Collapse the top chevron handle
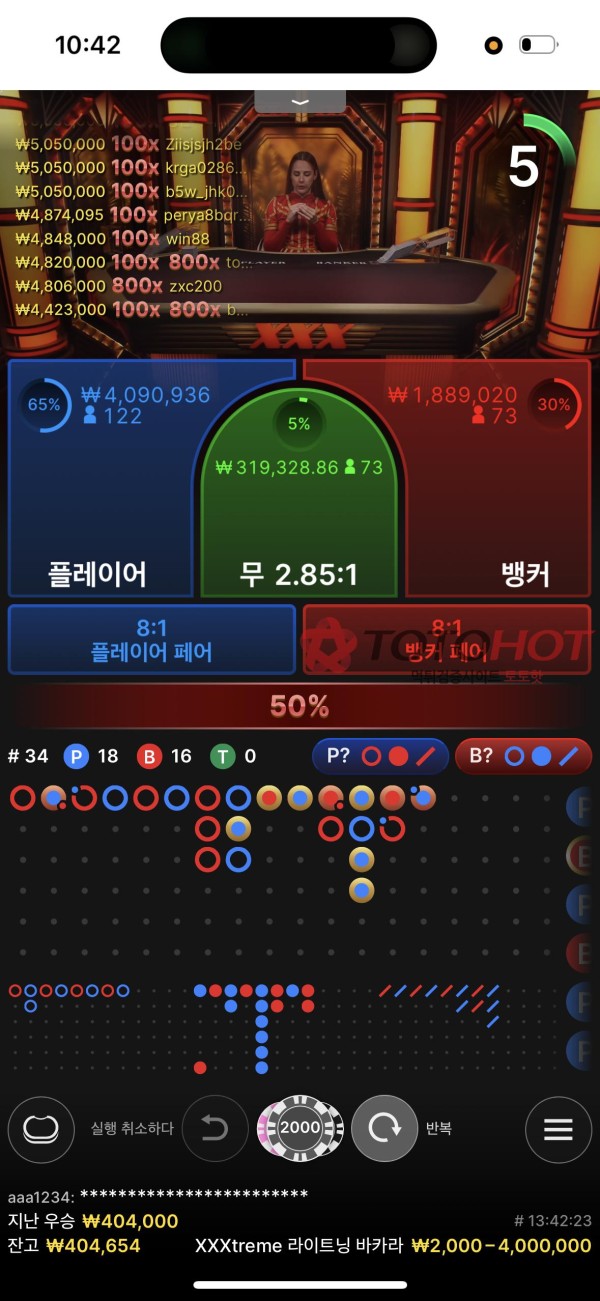Viewport: 600px width, 1301px height. point(300,101)
